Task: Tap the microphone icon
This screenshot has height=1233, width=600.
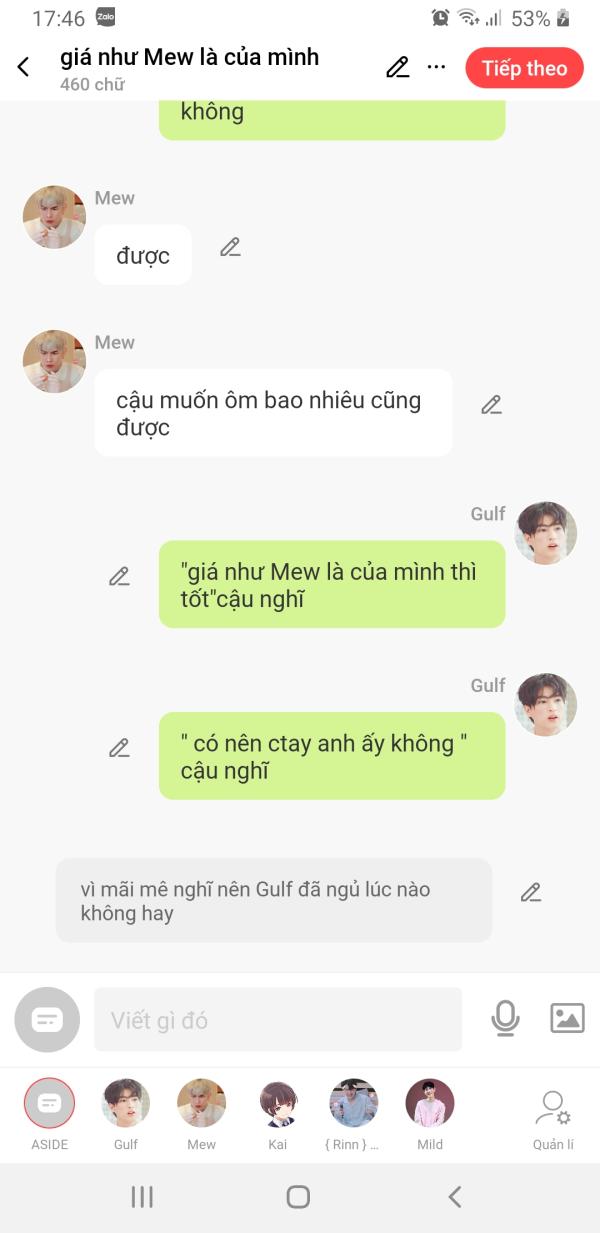Action: click(505, 1019)
